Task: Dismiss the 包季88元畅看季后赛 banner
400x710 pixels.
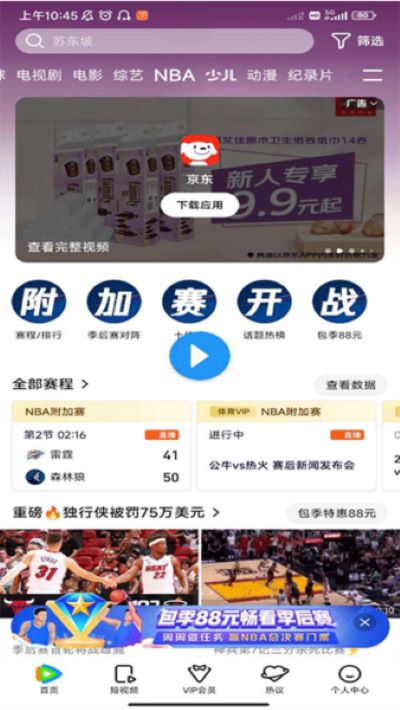Action: pyautogui.click(x=365, y=622)
